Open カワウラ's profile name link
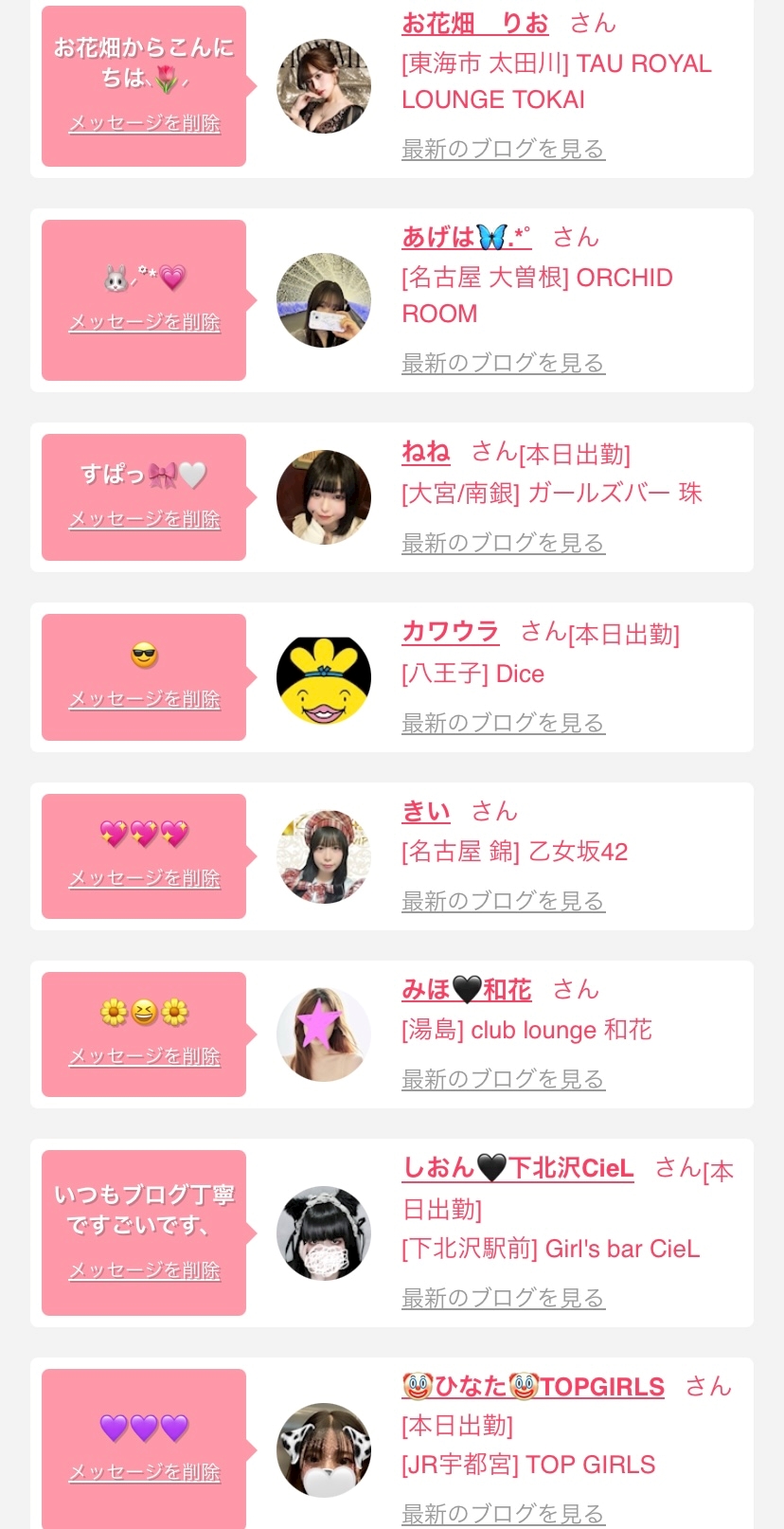The image size is (784, 1529). pos(451,631)
